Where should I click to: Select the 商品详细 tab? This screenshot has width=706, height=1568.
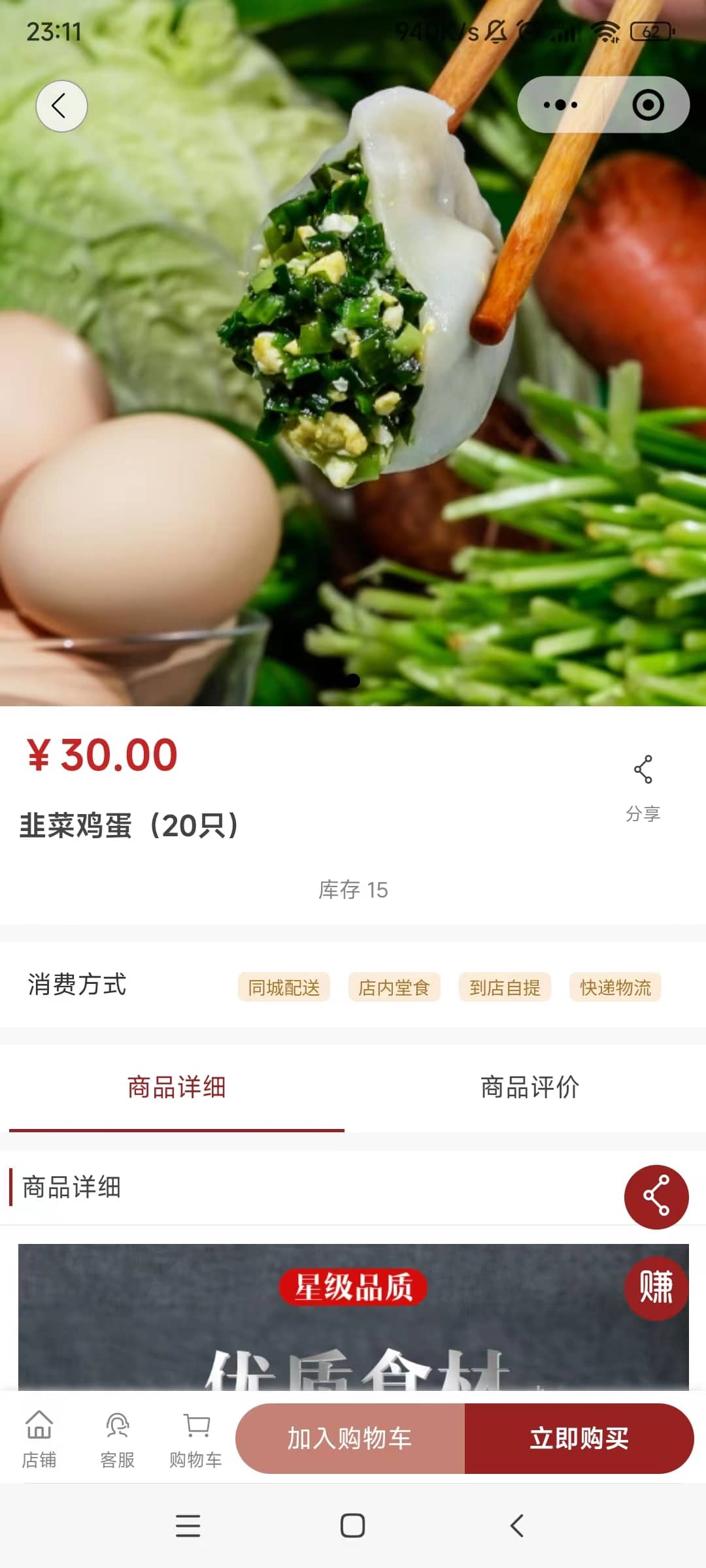pos(176,1087)
